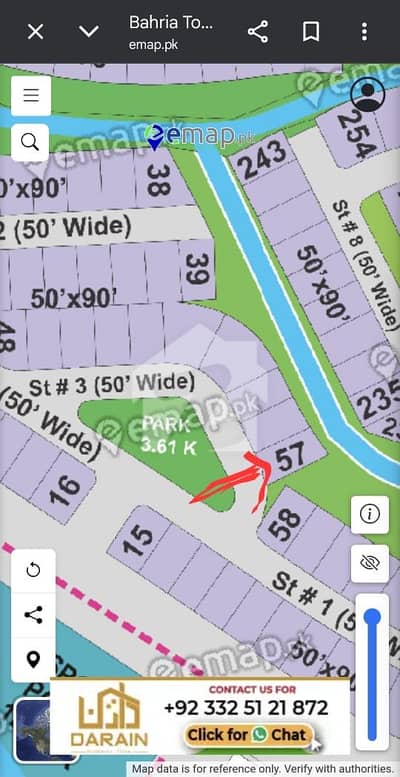This screenshot has height=777, width=400.
Task: Reset map rotation with the refresh button
Action: (x=33, y=570)
